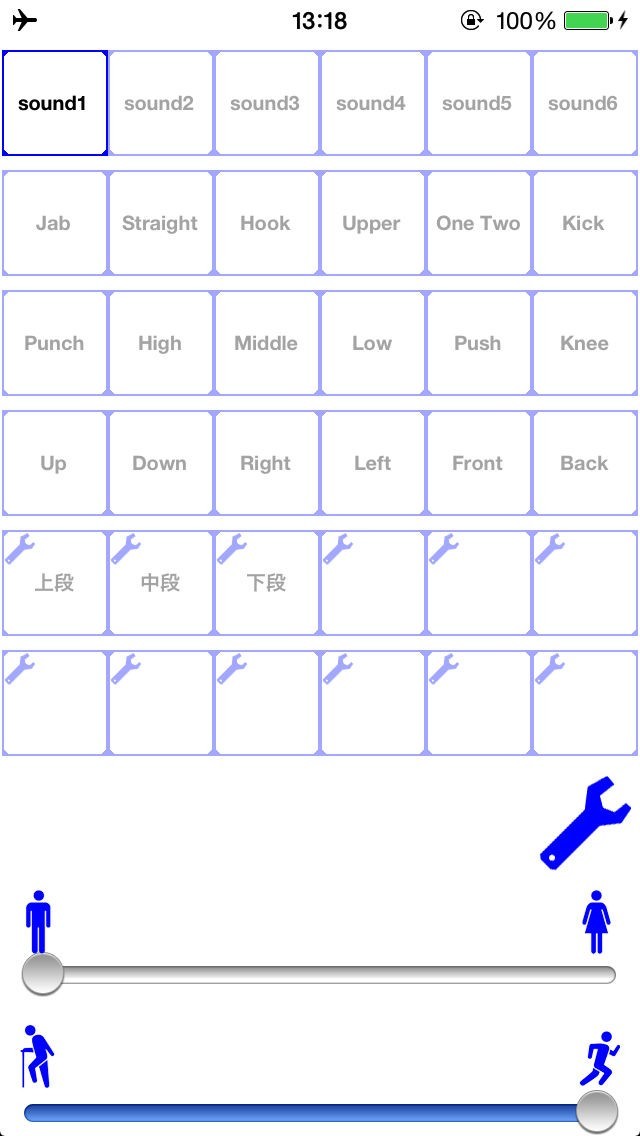The width and height of the screenshot is (640, 1136).
Task: Tap the Middle button
Action: 266,343
